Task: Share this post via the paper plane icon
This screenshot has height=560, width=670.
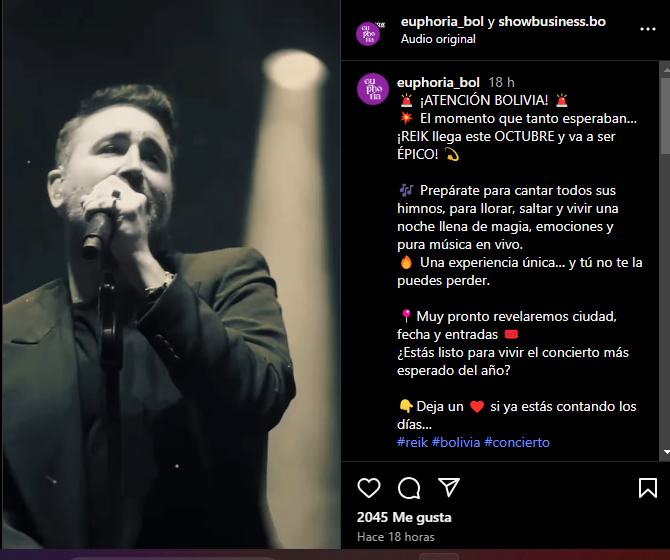Action: point(449,488)
